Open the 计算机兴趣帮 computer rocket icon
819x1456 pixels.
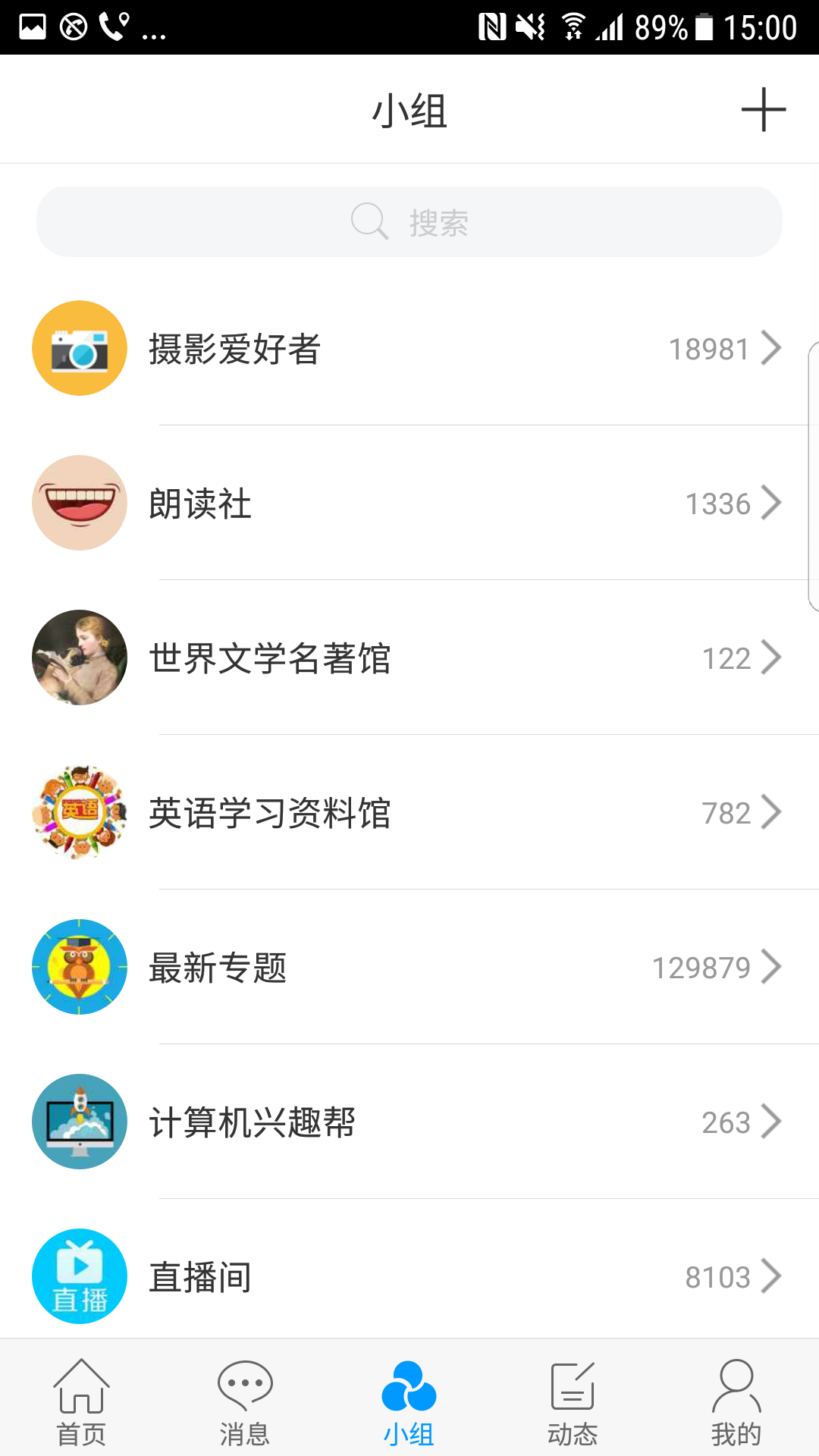(79, 1122)
